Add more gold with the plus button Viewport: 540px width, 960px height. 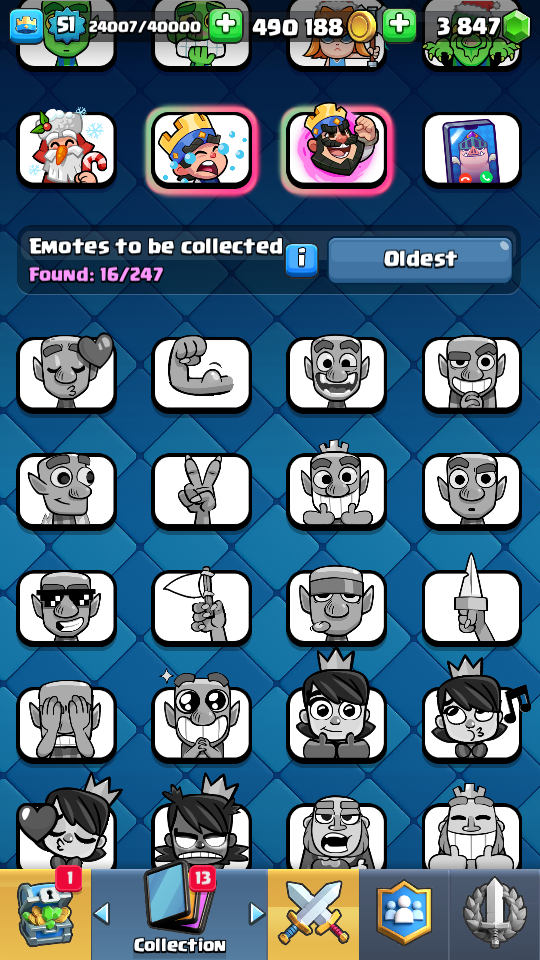pos(226,26)
